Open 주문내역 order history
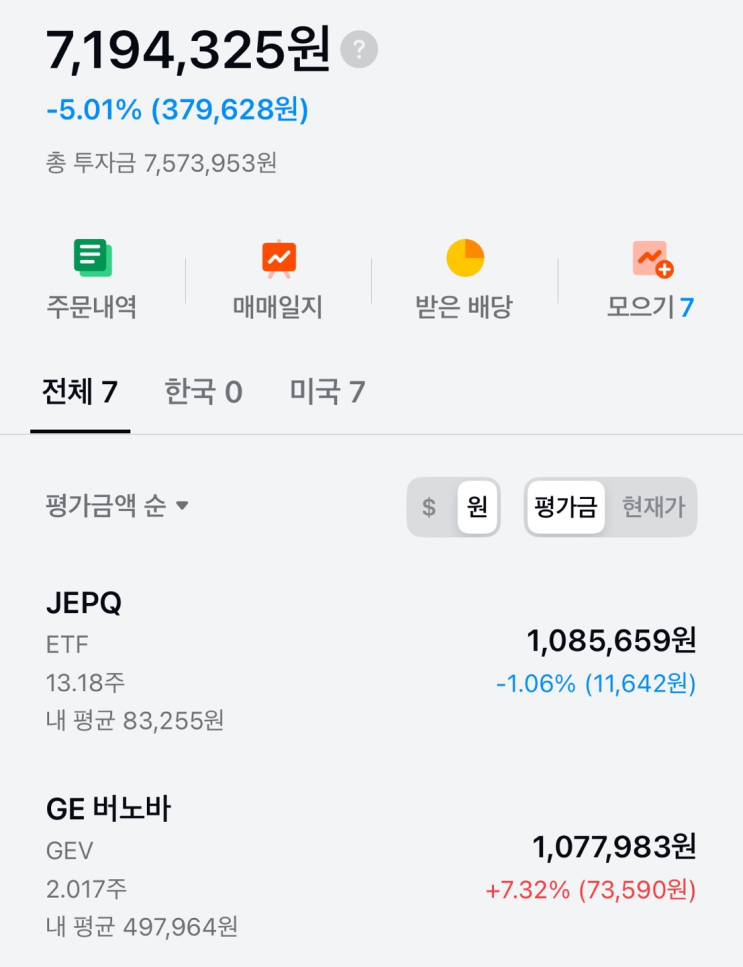The image size is (743, 967). (x=92, y=279)
